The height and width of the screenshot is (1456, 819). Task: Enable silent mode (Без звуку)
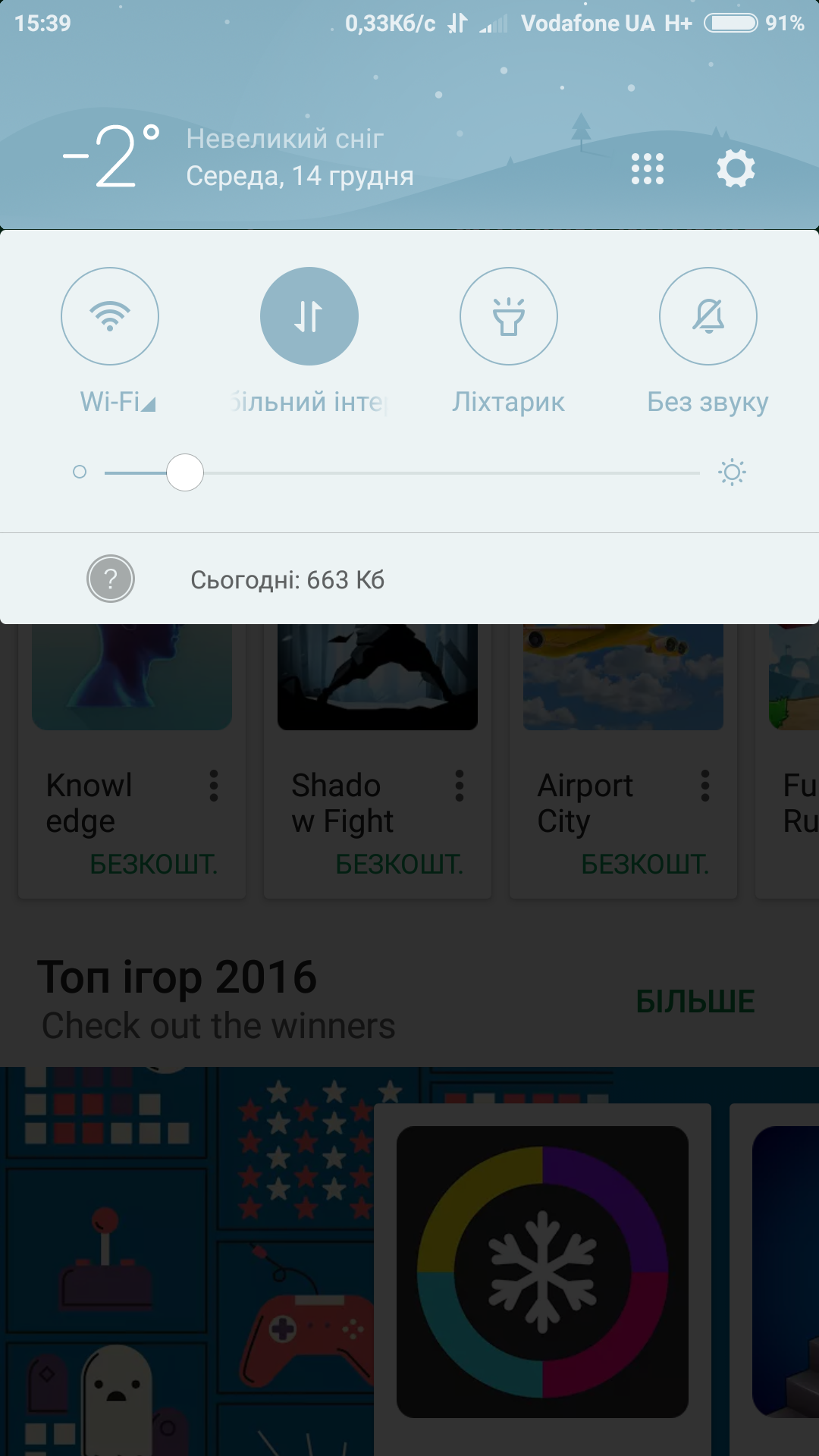point(708,316)
